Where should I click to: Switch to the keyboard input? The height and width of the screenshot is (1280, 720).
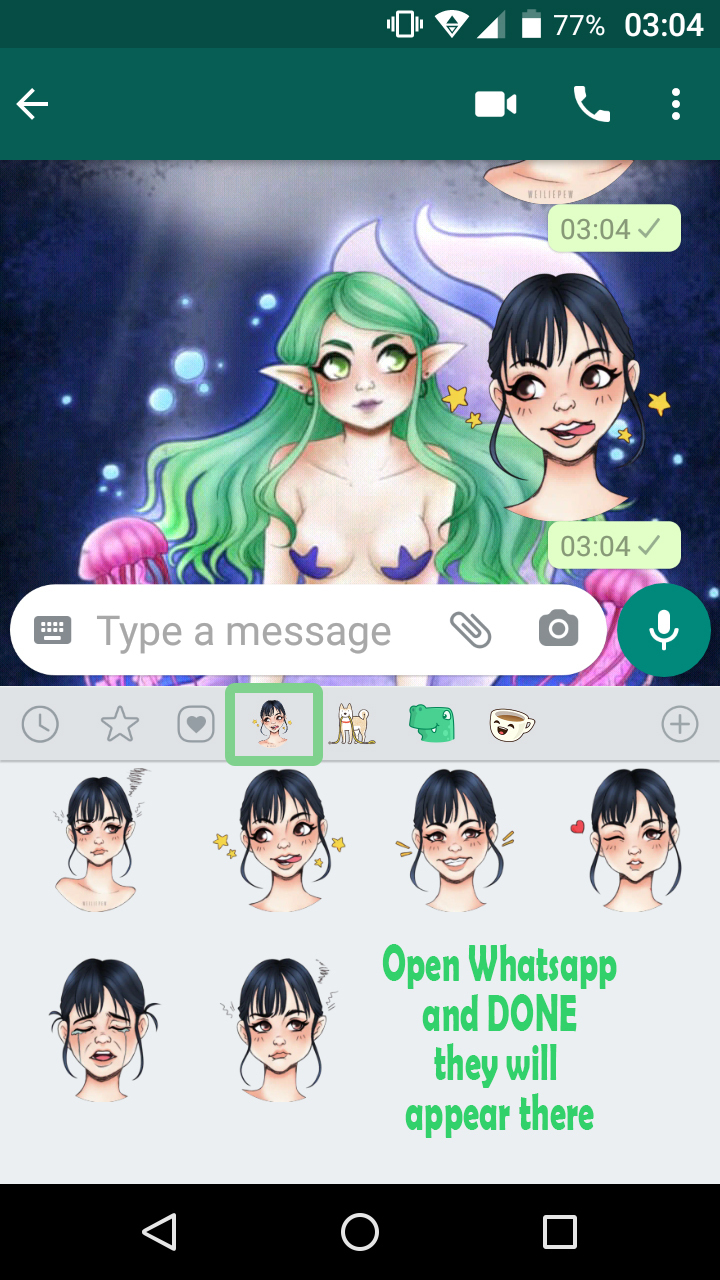point(53,630)
